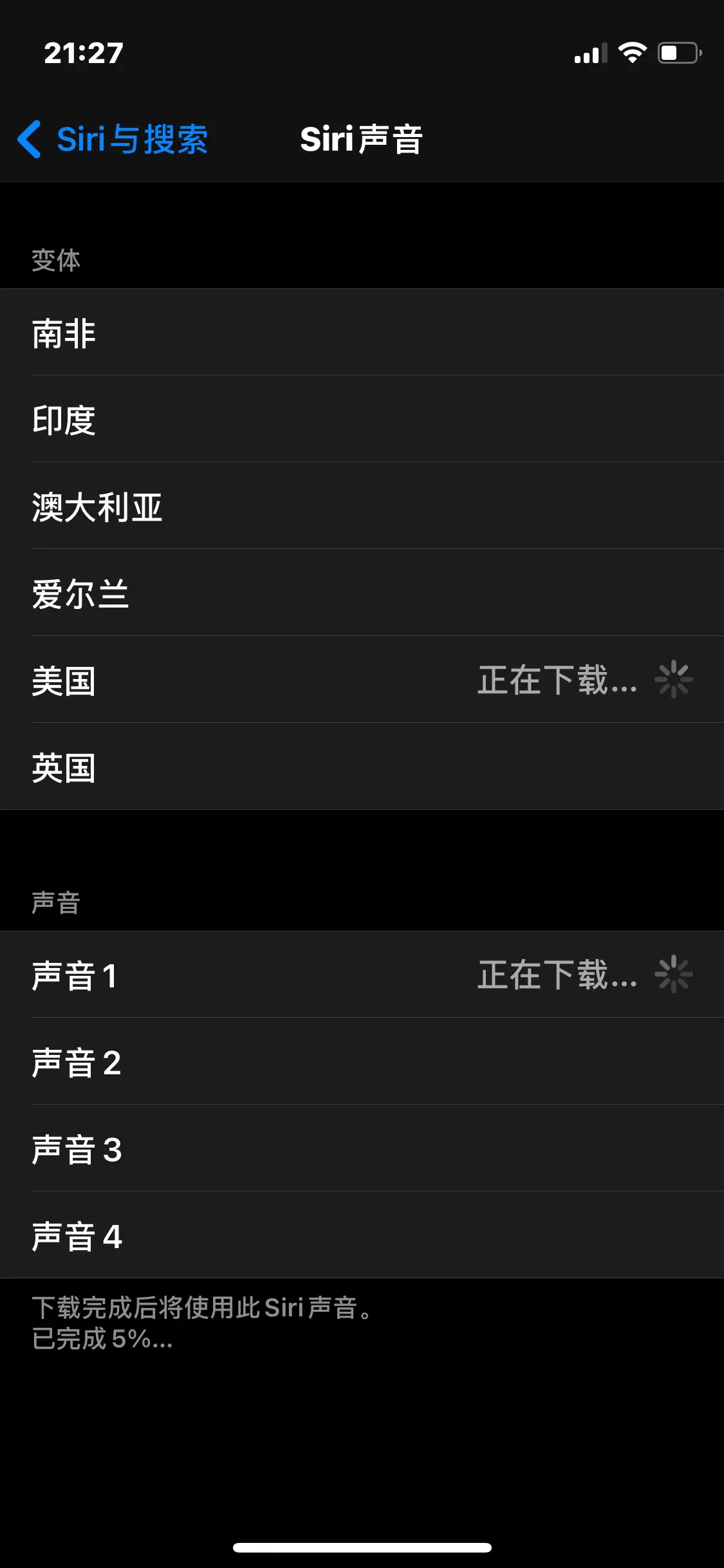The height and width of the screenshot is (1568, 724).
Task: Tap the 美国 variant row
Action: tap(362, 680)
